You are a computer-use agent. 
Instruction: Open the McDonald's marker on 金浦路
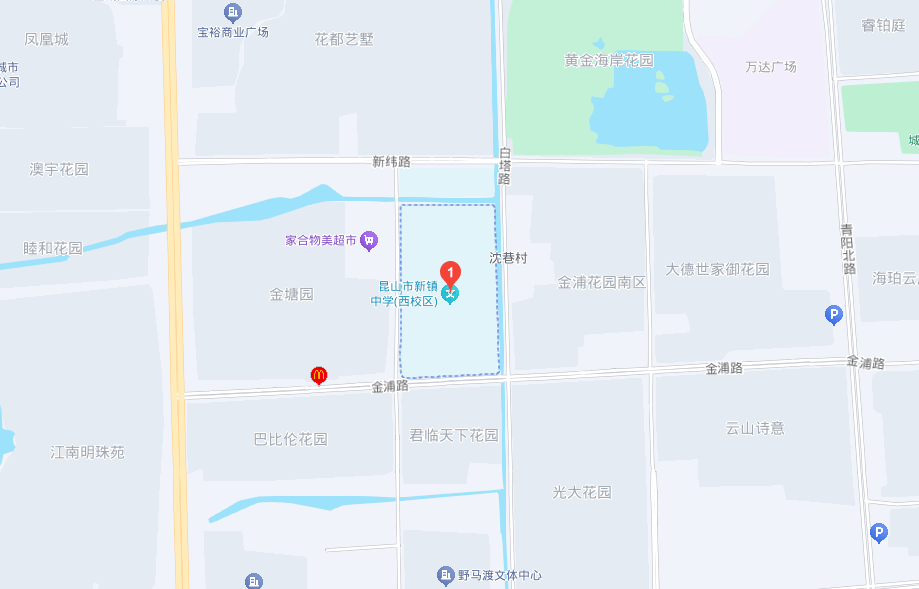[x=319, y=376]
